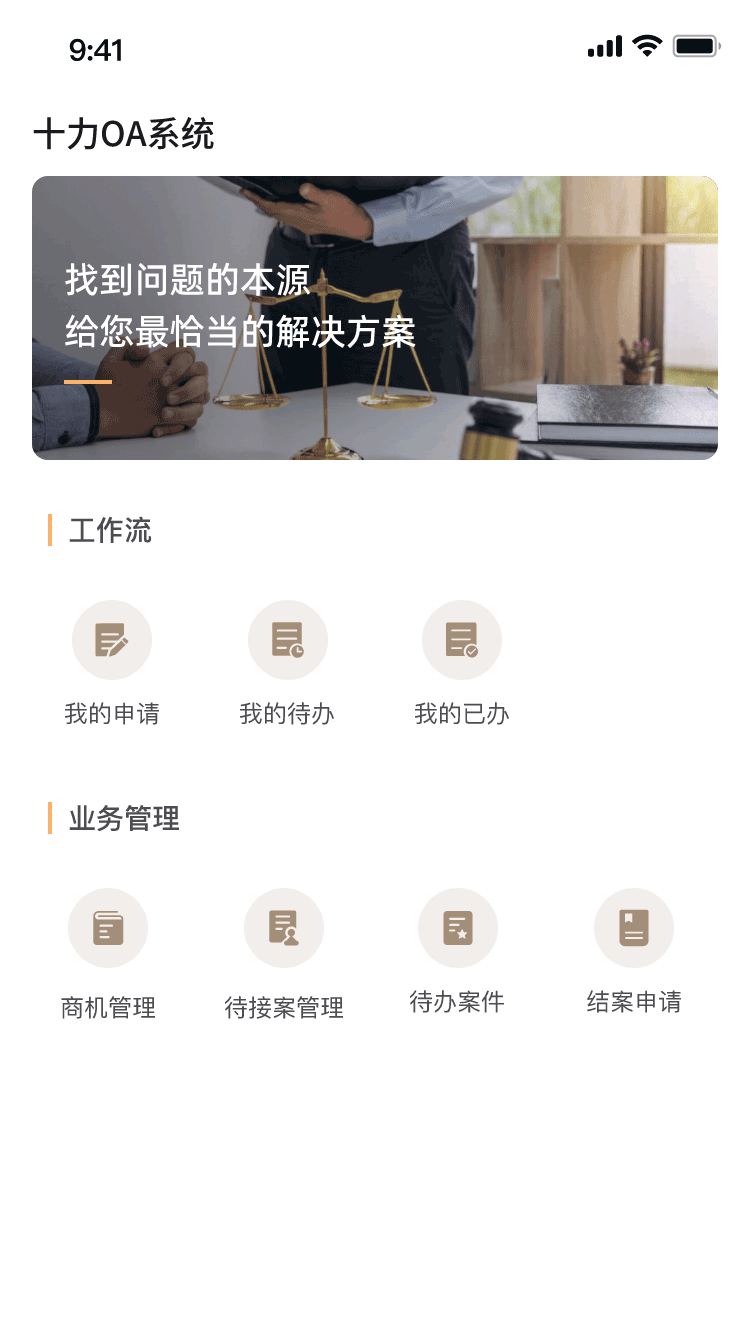Open 待接案管理 (Pending Case Acceptance) icon
The height and width of the screenshot is (1333, 750).
(284, 927)
